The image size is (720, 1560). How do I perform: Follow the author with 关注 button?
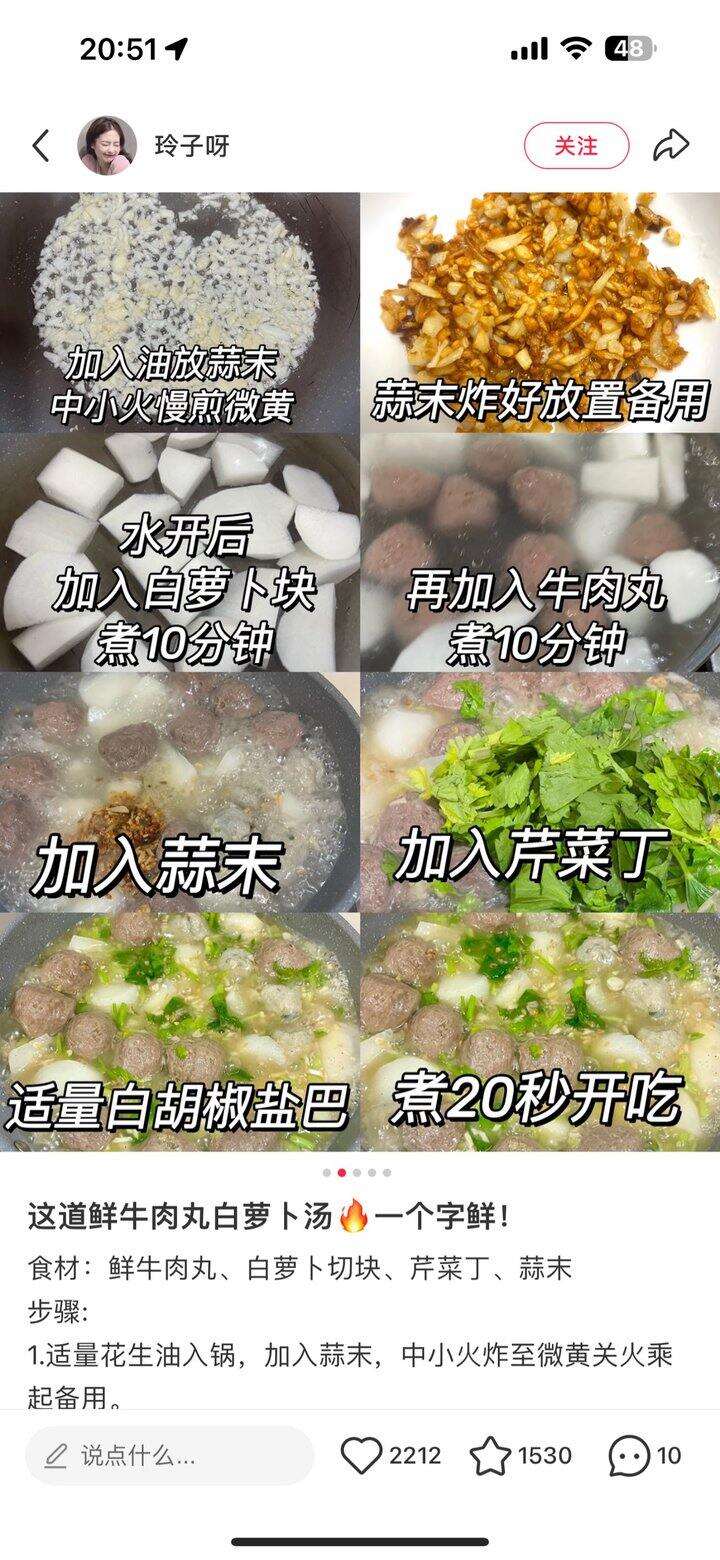pyautogui.click(x=576, y=146)
